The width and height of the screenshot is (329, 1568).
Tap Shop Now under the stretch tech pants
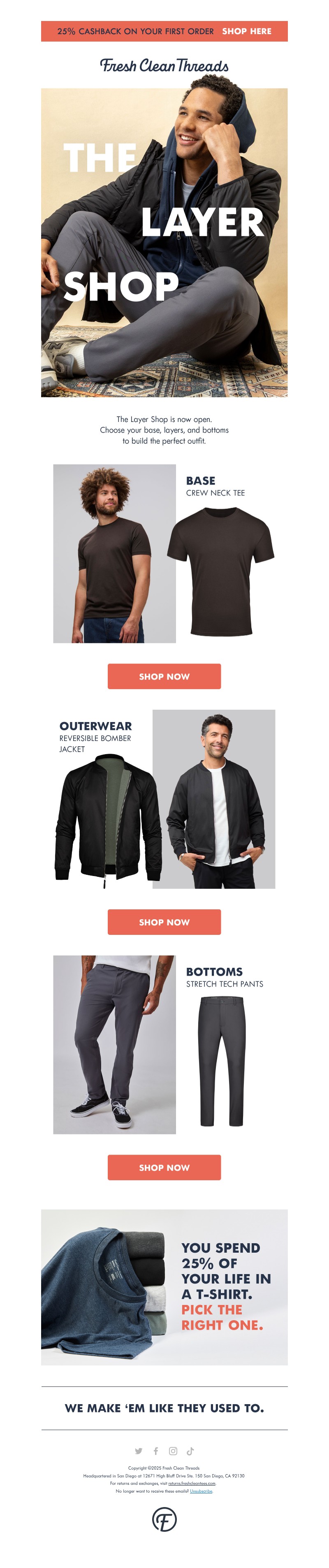pos(164,1167)
